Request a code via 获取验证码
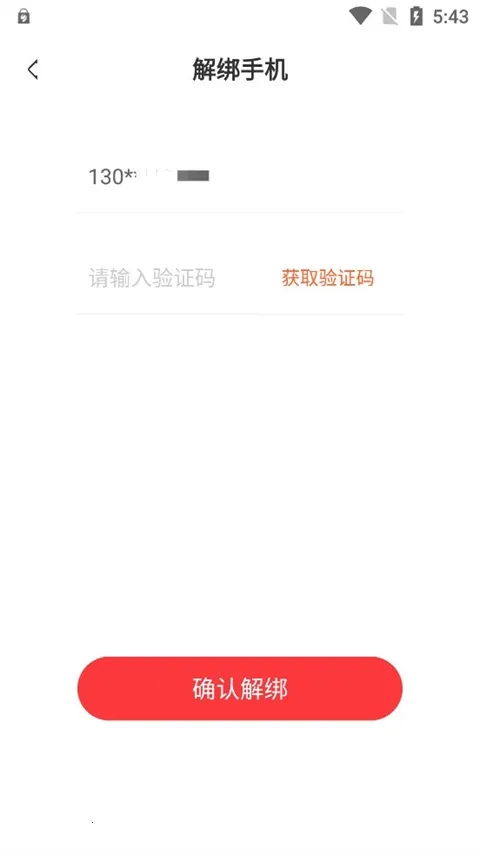480x854 pixels. 327,278
